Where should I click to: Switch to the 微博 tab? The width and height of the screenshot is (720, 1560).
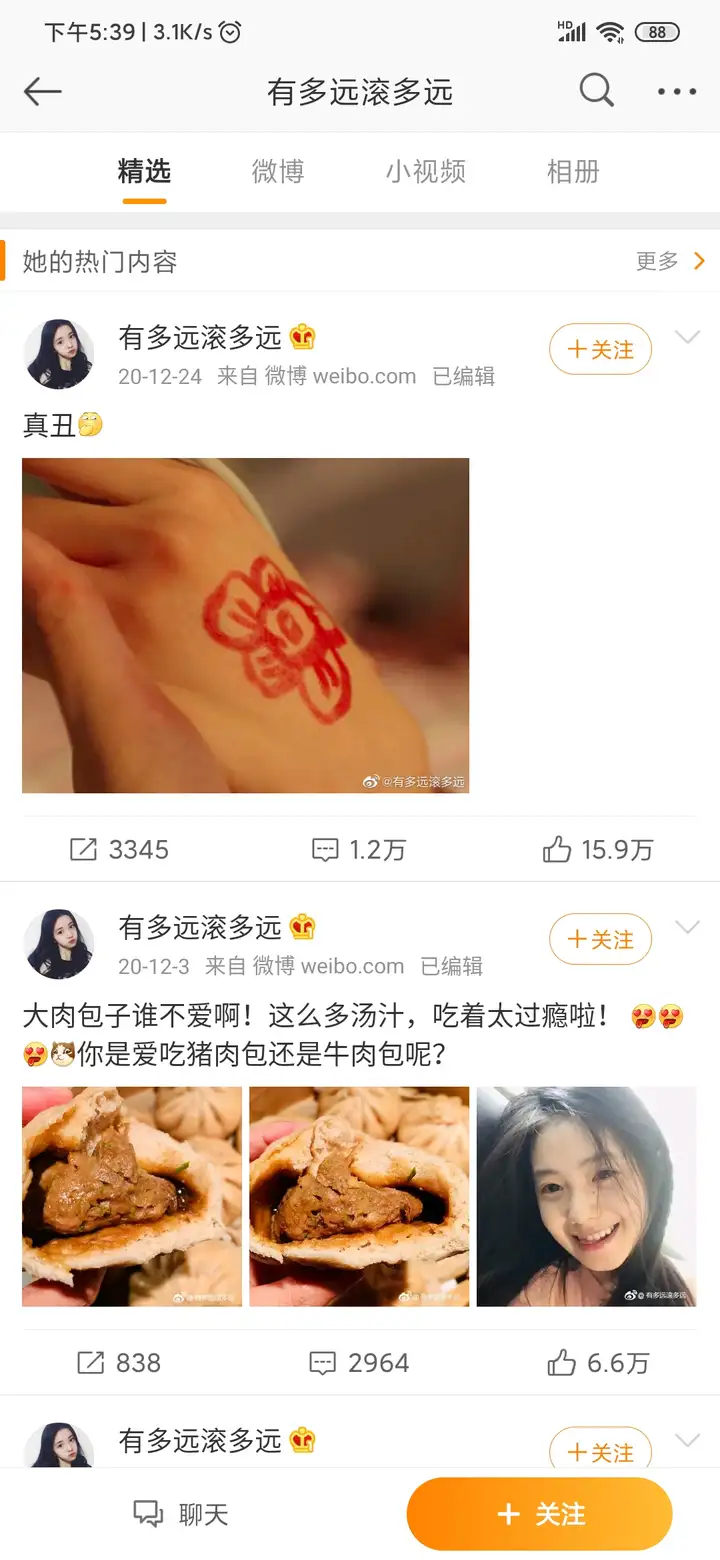pyautogui.click(x=277, y=171)
